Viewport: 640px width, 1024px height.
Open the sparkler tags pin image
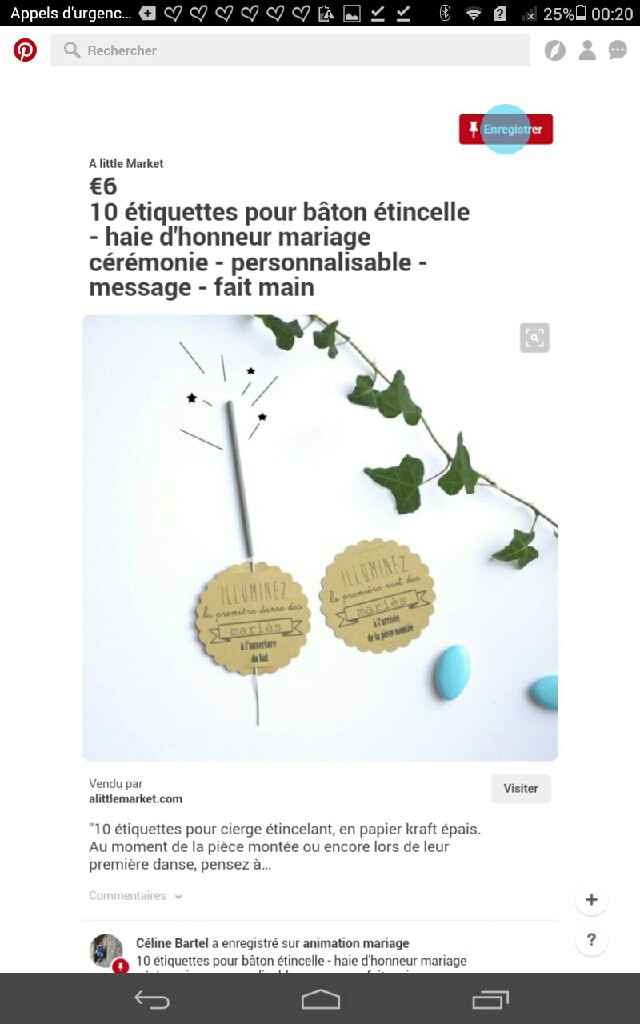tap(320, 538)
